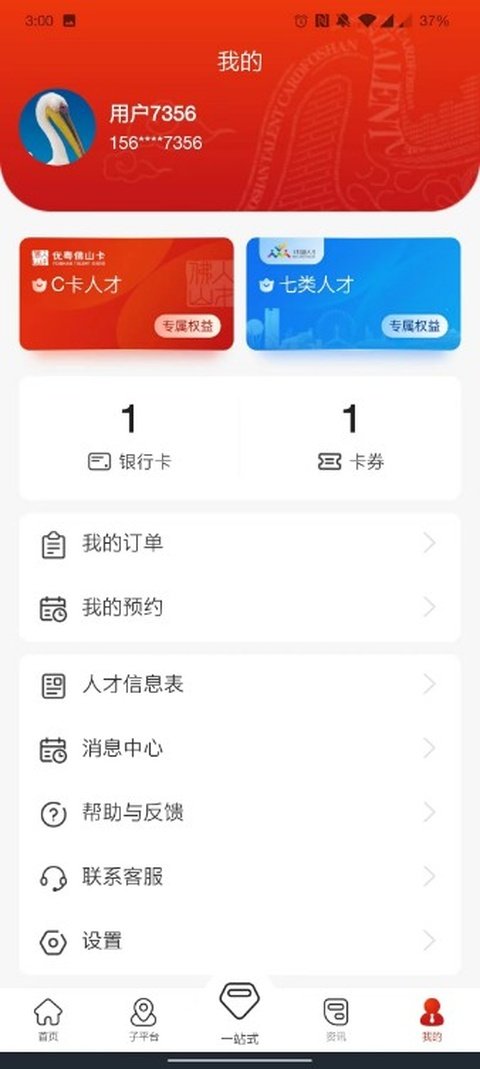Select 联系客服

coord(240,877)
